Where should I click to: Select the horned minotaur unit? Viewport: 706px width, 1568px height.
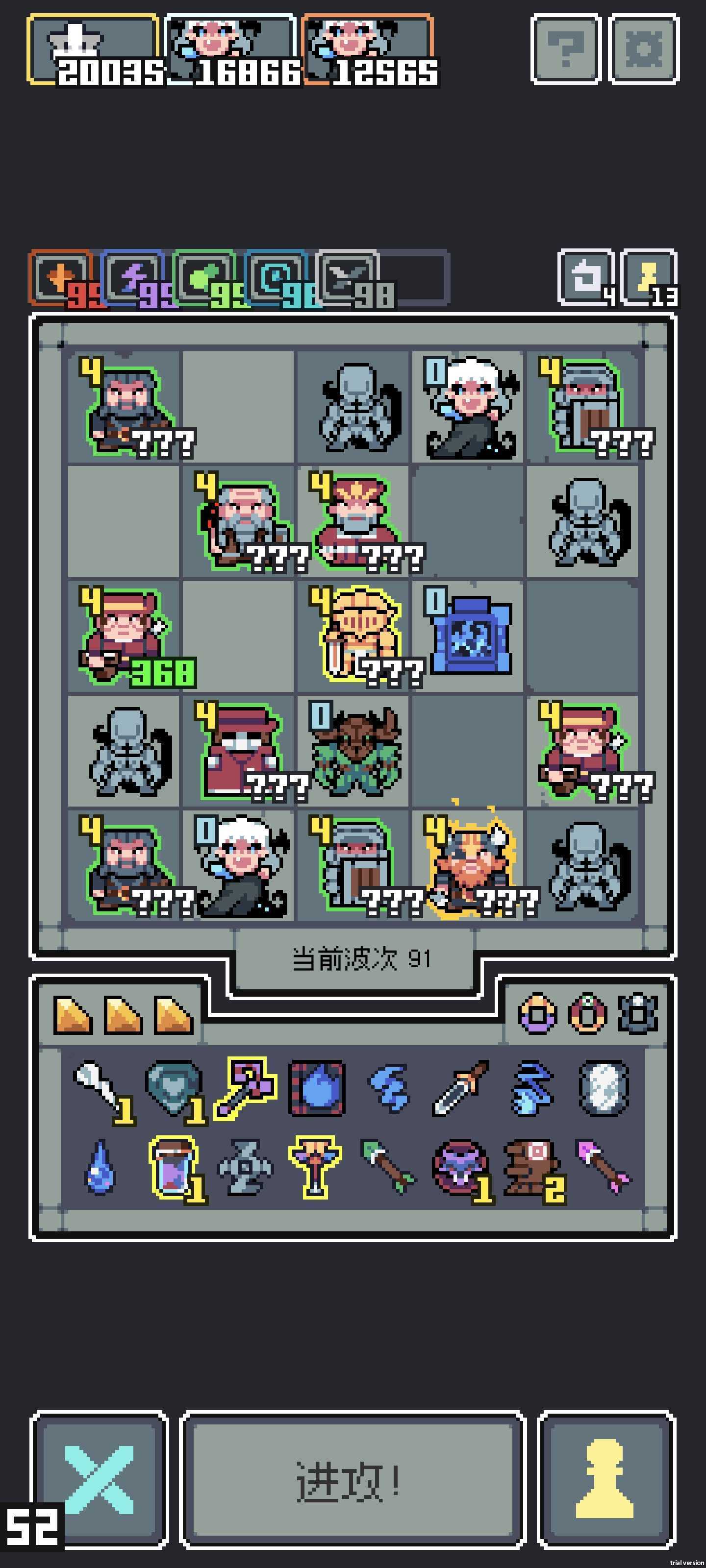click(x=356, y=752)
